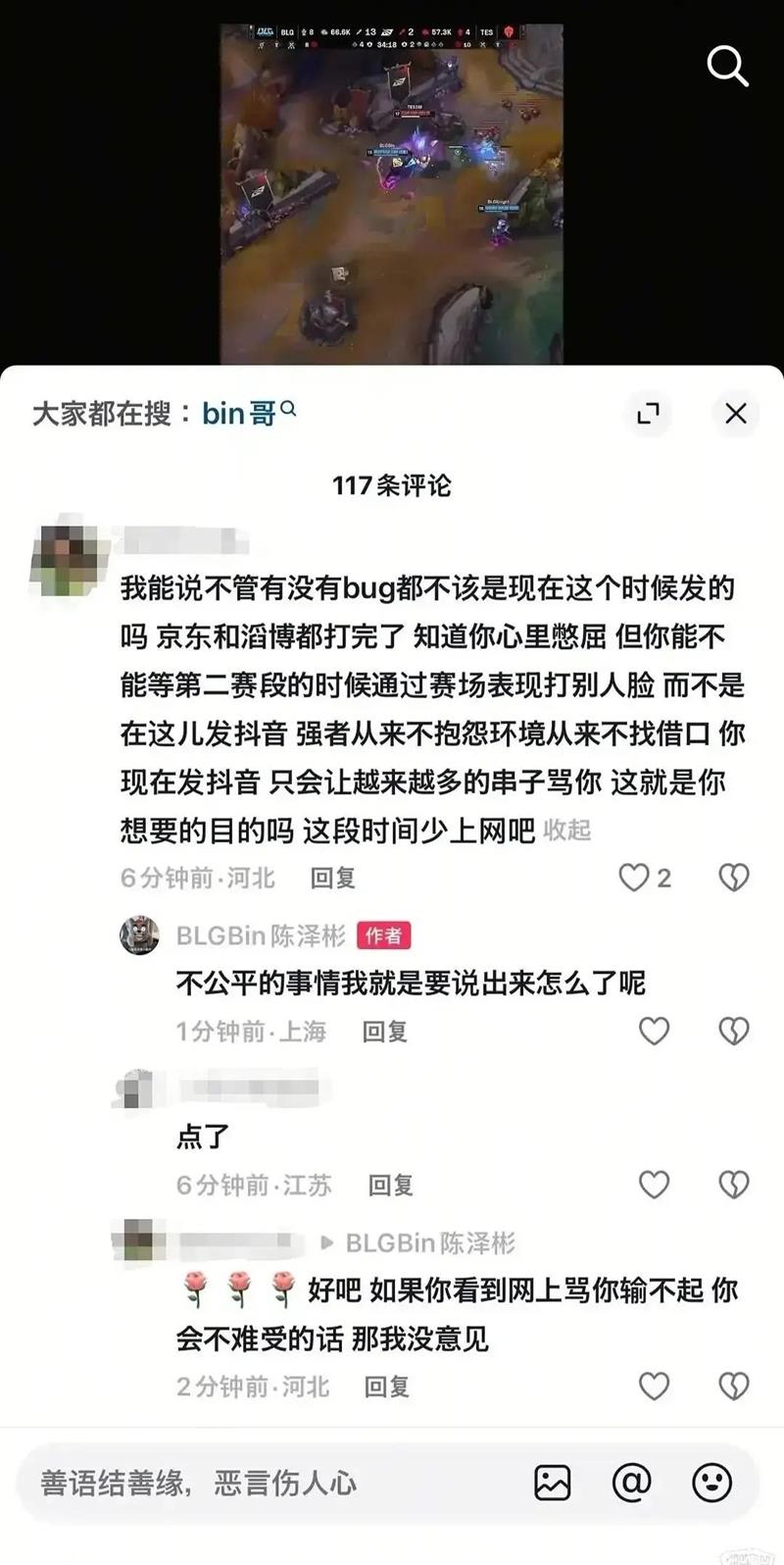This screenshot has width=784, height=1565.
Task: Reply to the Hebei comment from 6 minutes ago
Action: [x=332, y=878]
